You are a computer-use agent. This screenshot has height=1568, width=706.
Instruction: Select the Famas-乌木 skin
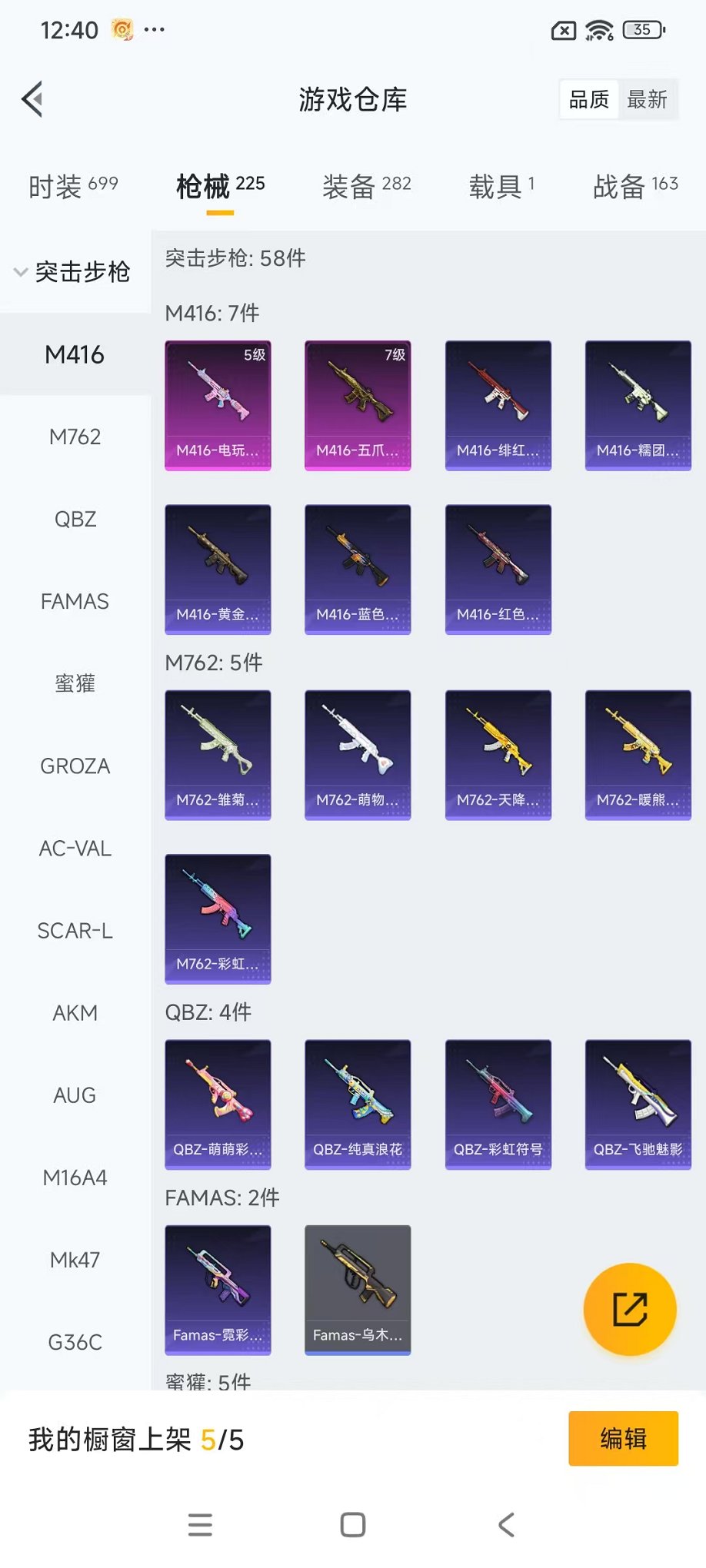(x=358, y=1290)
